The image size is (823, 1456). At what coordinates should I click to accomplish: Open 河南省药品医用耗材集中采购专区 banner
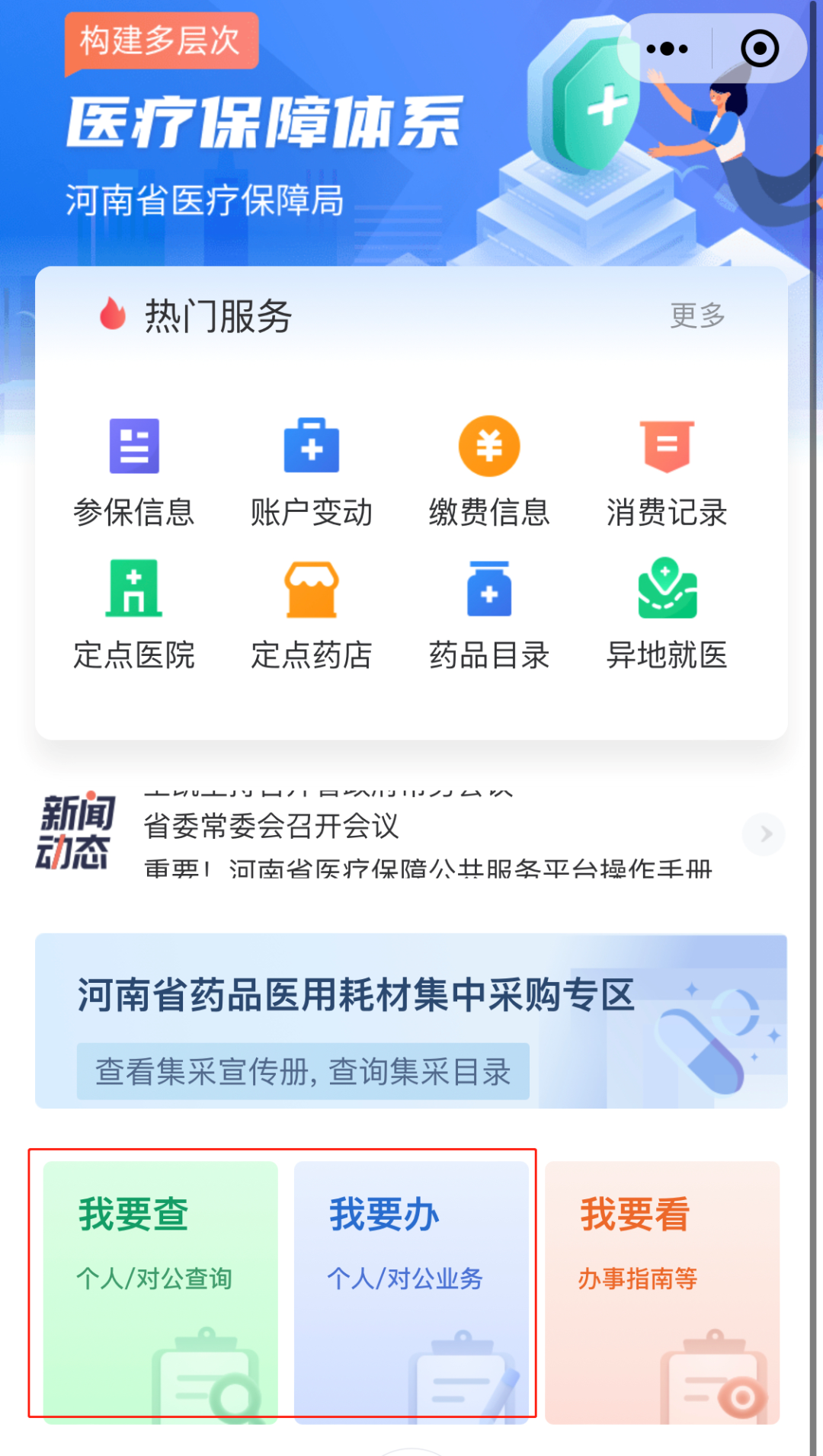coord(411,1021)
